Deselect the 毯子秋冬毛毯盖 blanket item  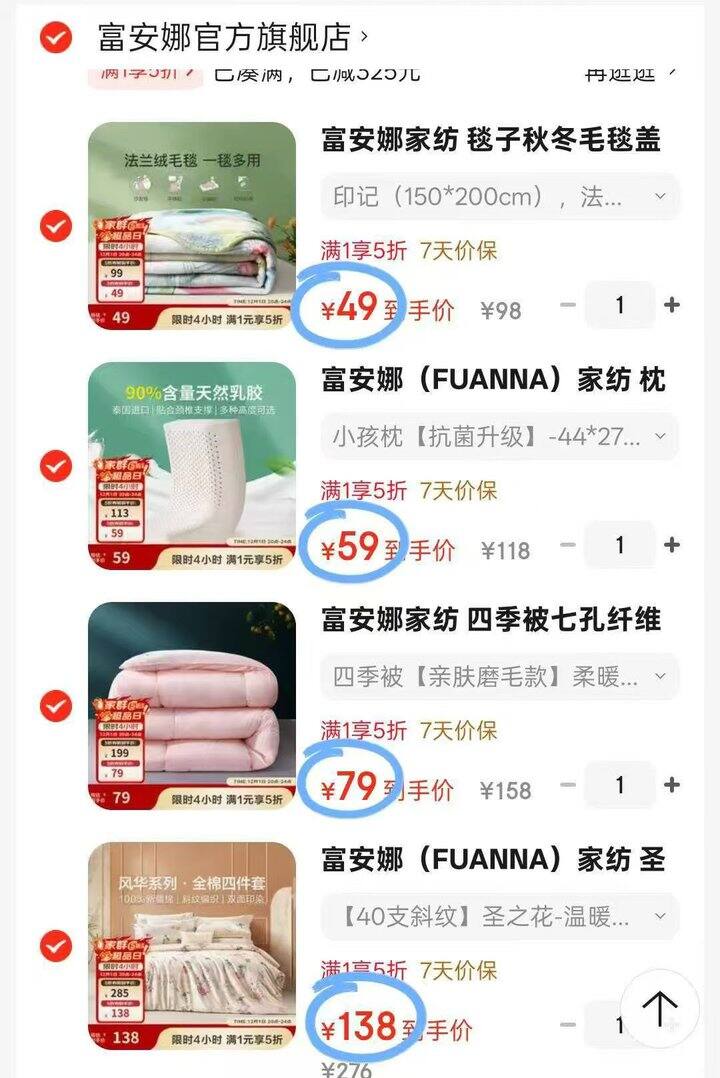click(x=56, y=226)
